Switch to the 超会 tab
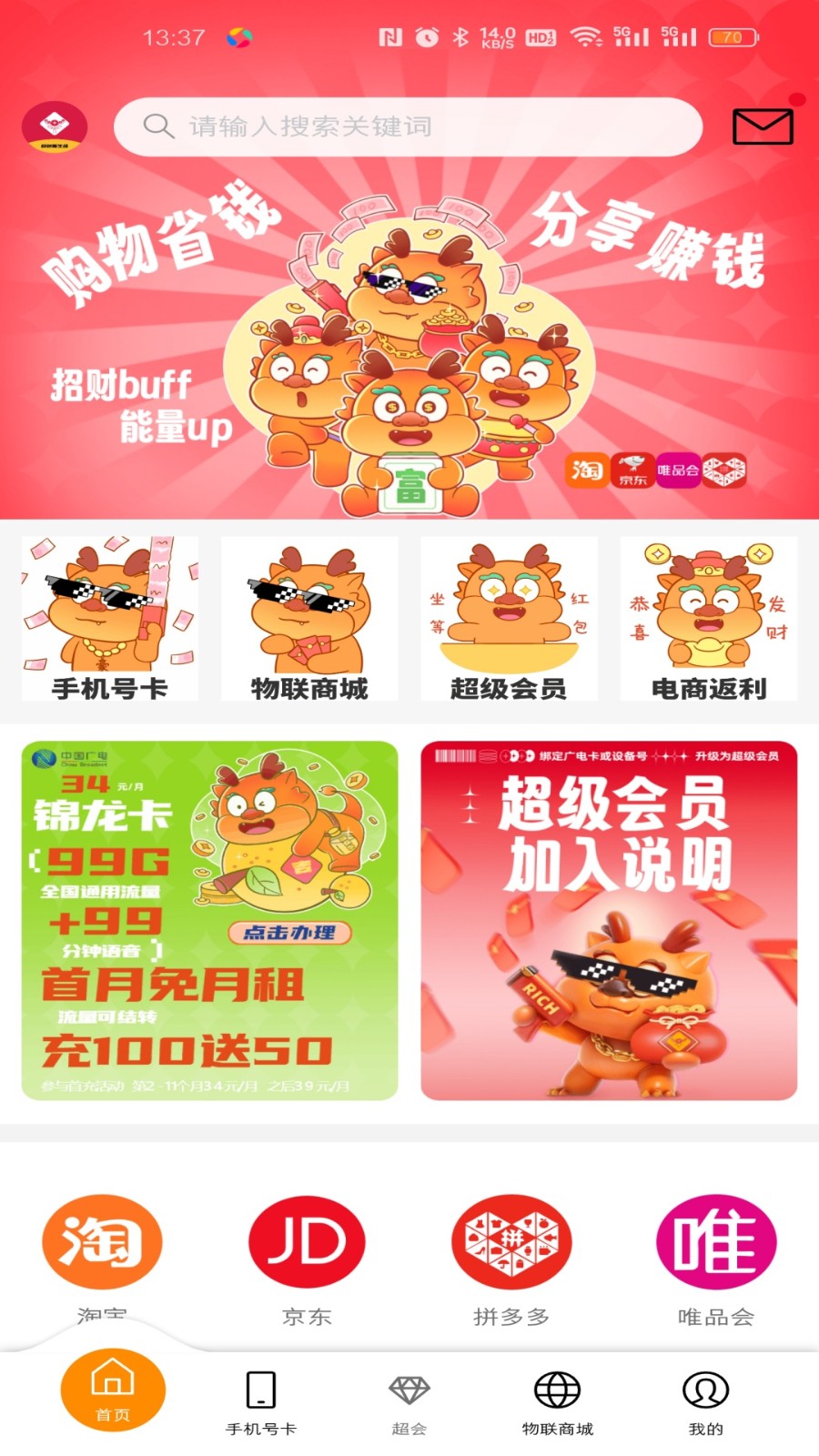The image size is (819, 1456). [x=409, y=1402]
